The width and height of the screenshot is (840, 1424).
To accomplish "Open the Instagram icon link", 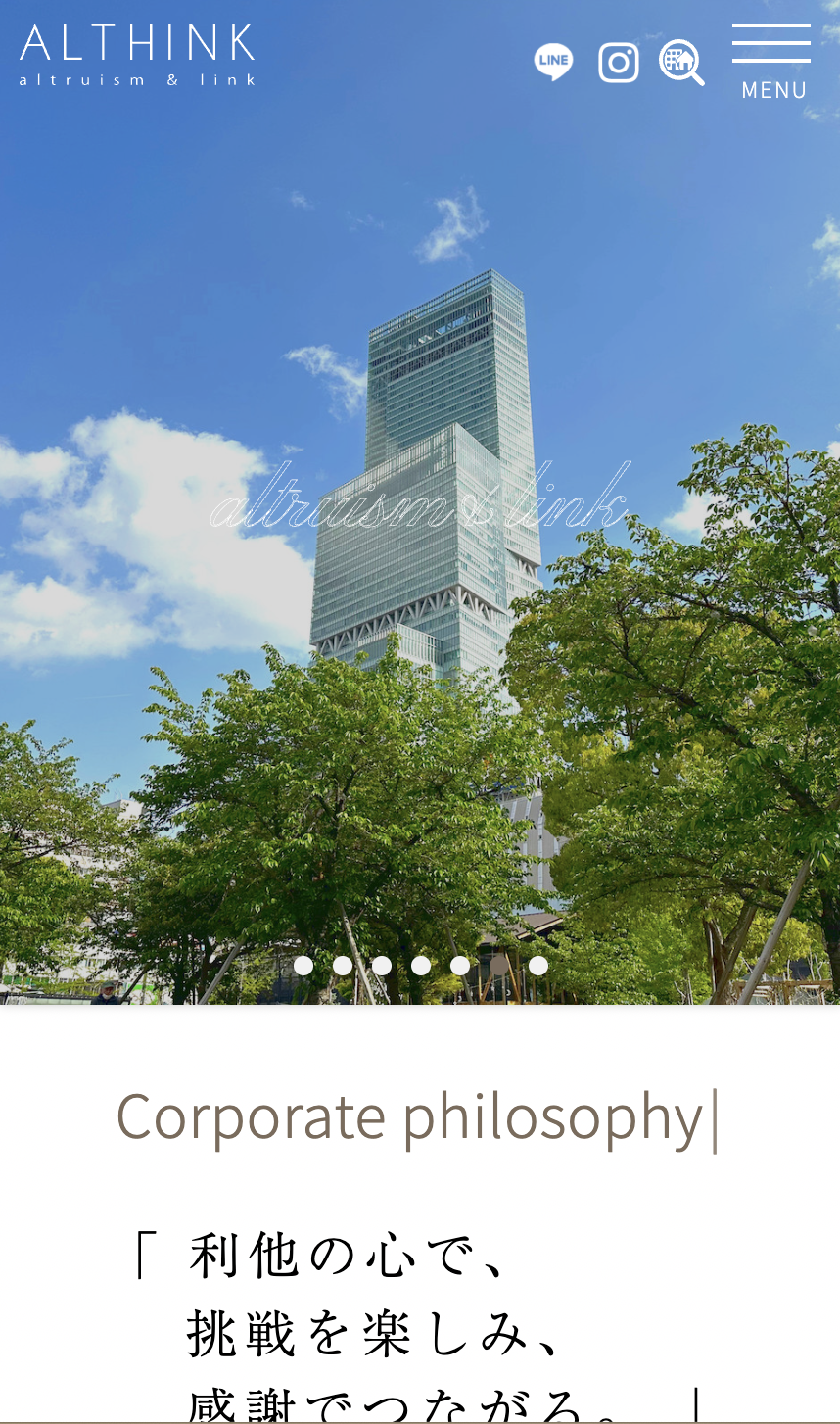I will 619,63.
